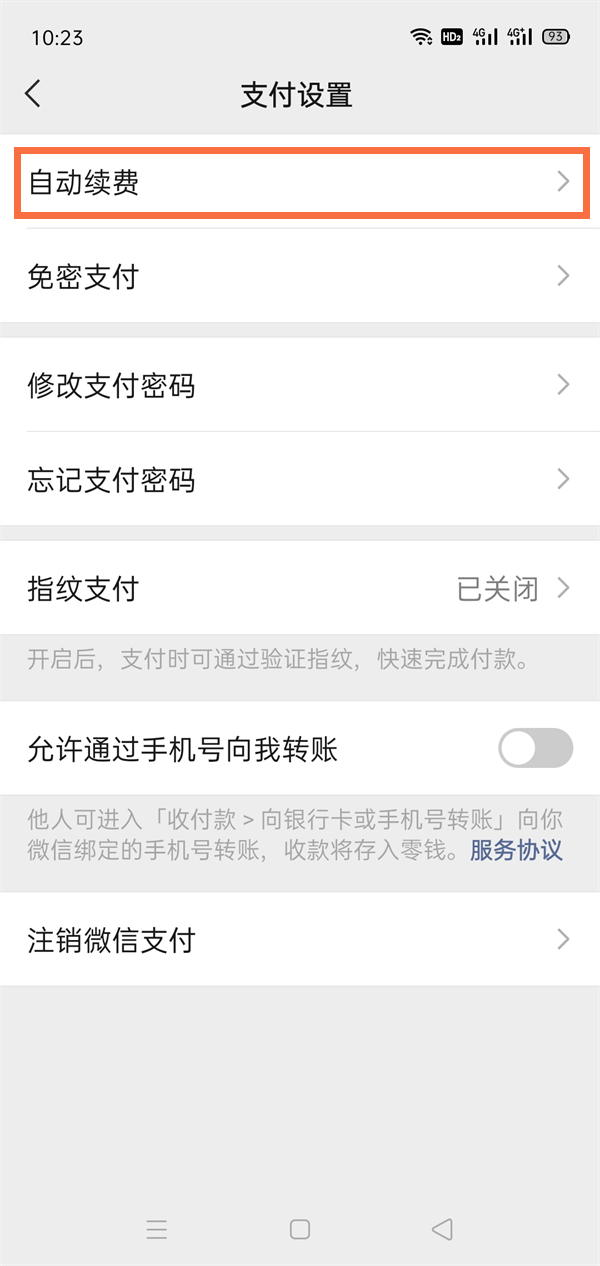Select 忘记支付密码 option
The height and width of the screenshot is (1266, 600).
click(300, 479)
